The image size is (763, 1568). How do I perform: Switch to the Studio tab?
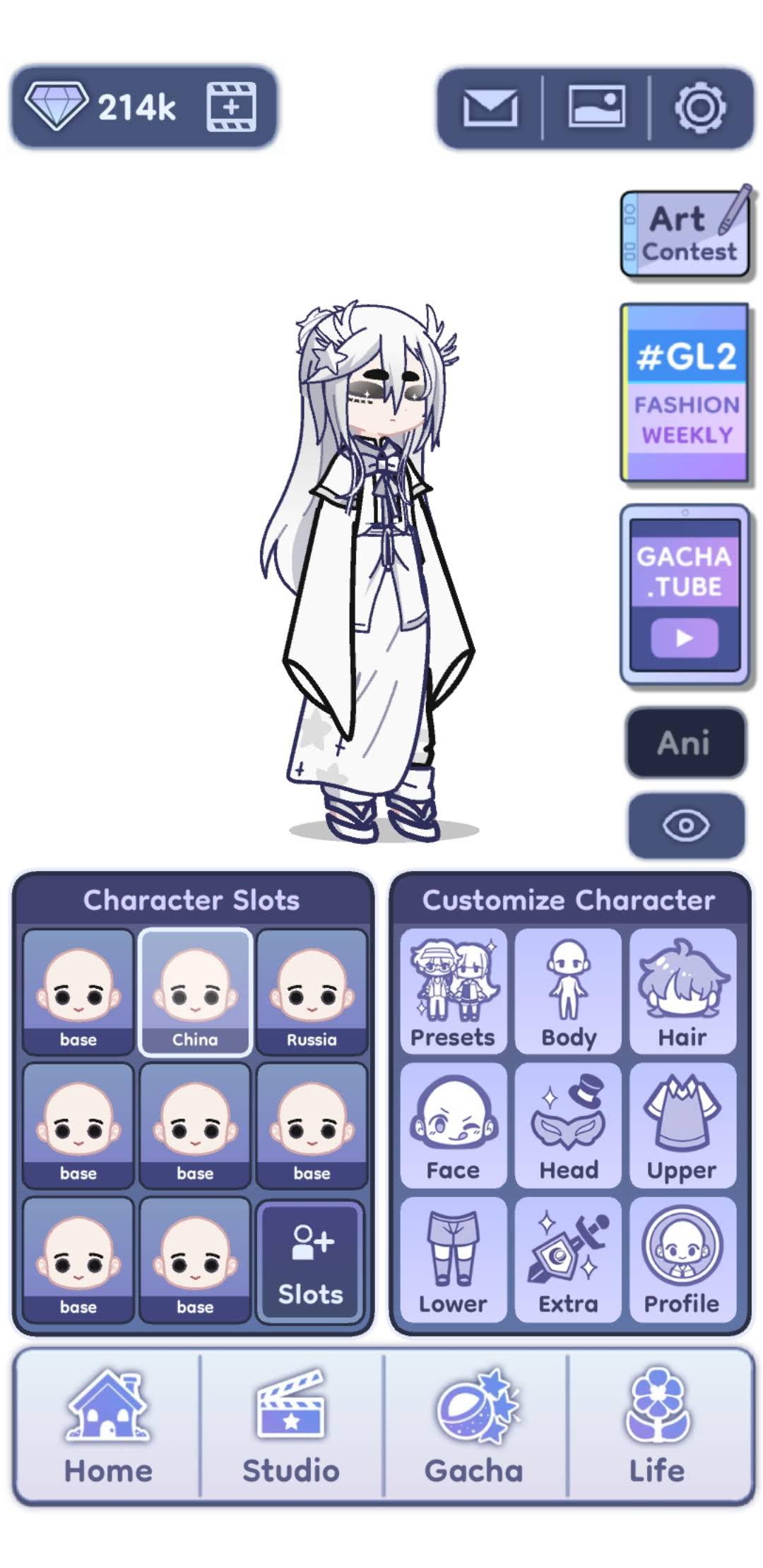(x=291, y=1427)
